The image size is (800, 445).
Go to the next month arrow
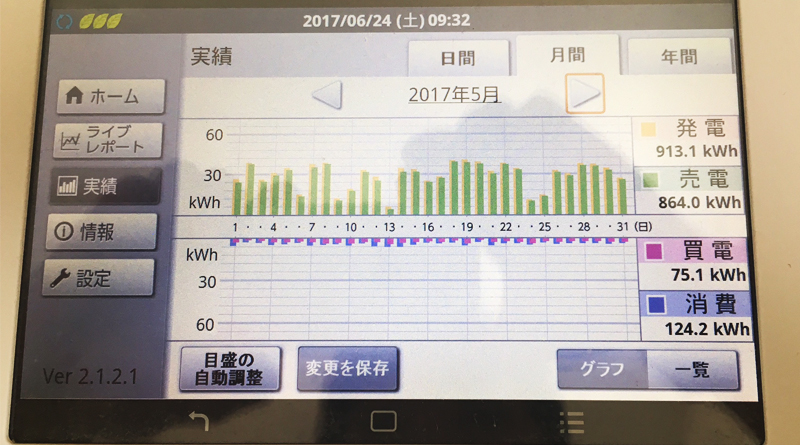click(585, 94)
